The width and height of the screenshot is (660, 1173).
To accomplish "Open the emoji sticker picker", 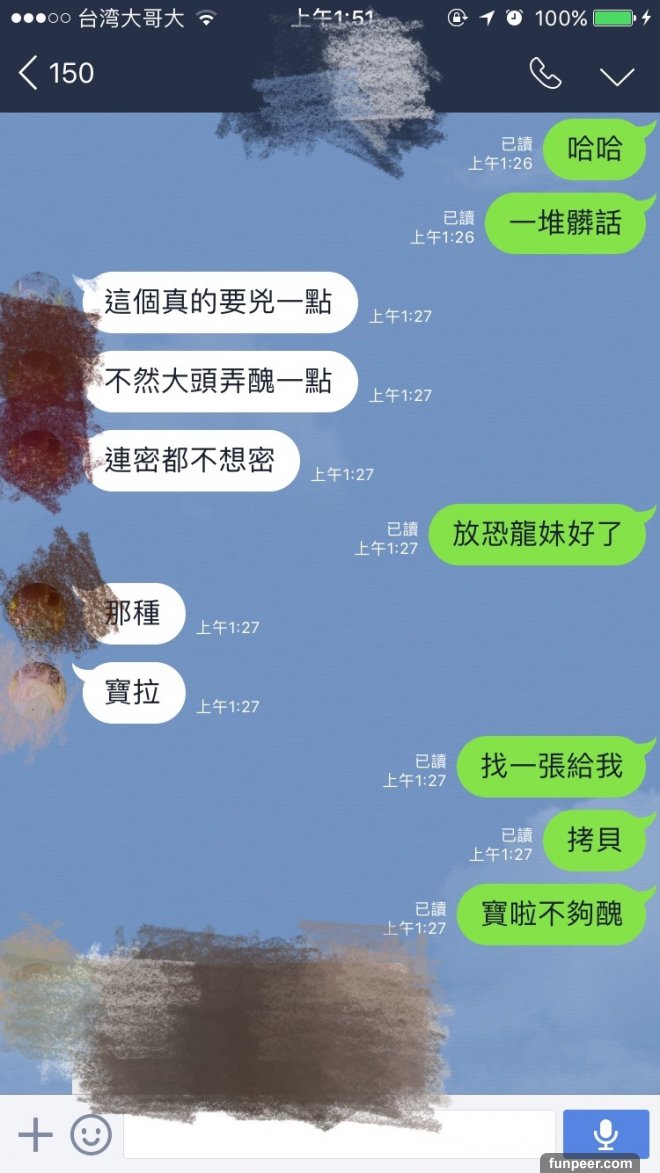I will point(91,1134).
